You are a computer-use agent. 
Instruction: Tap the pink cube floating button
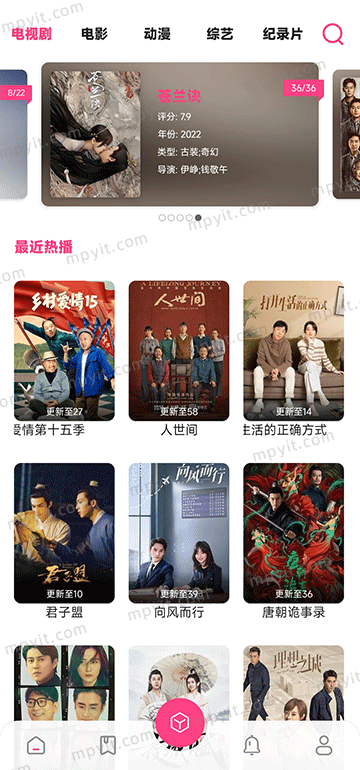click(x=180, y=722)
